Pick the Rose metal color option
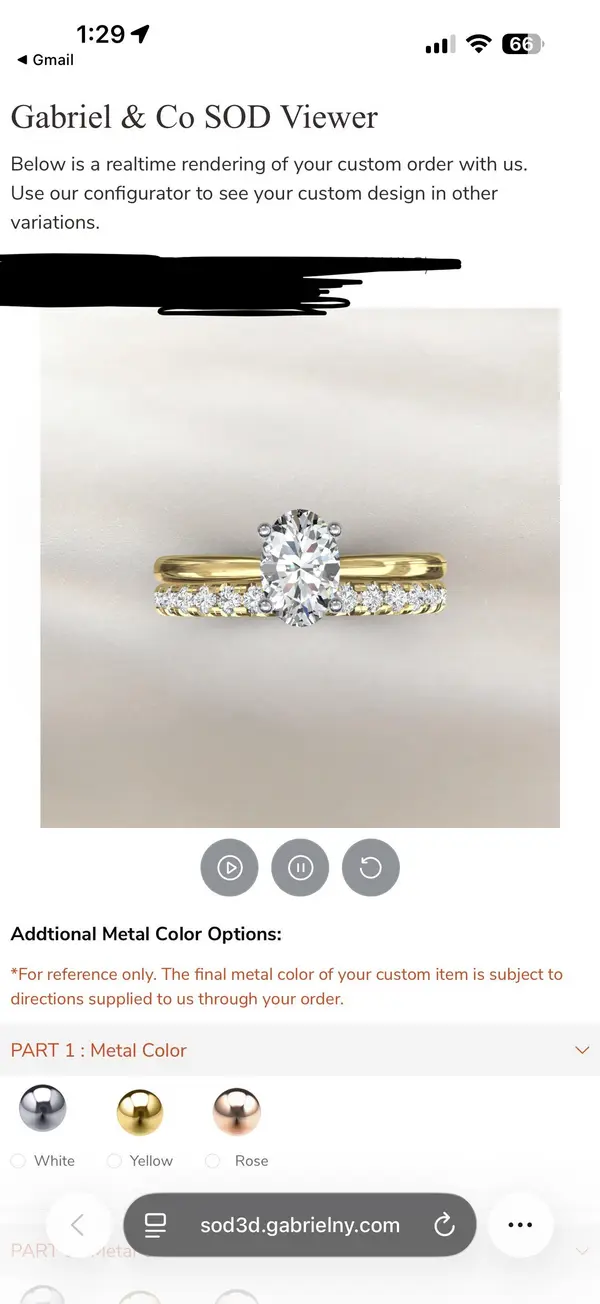 (x=212, y=1161)
